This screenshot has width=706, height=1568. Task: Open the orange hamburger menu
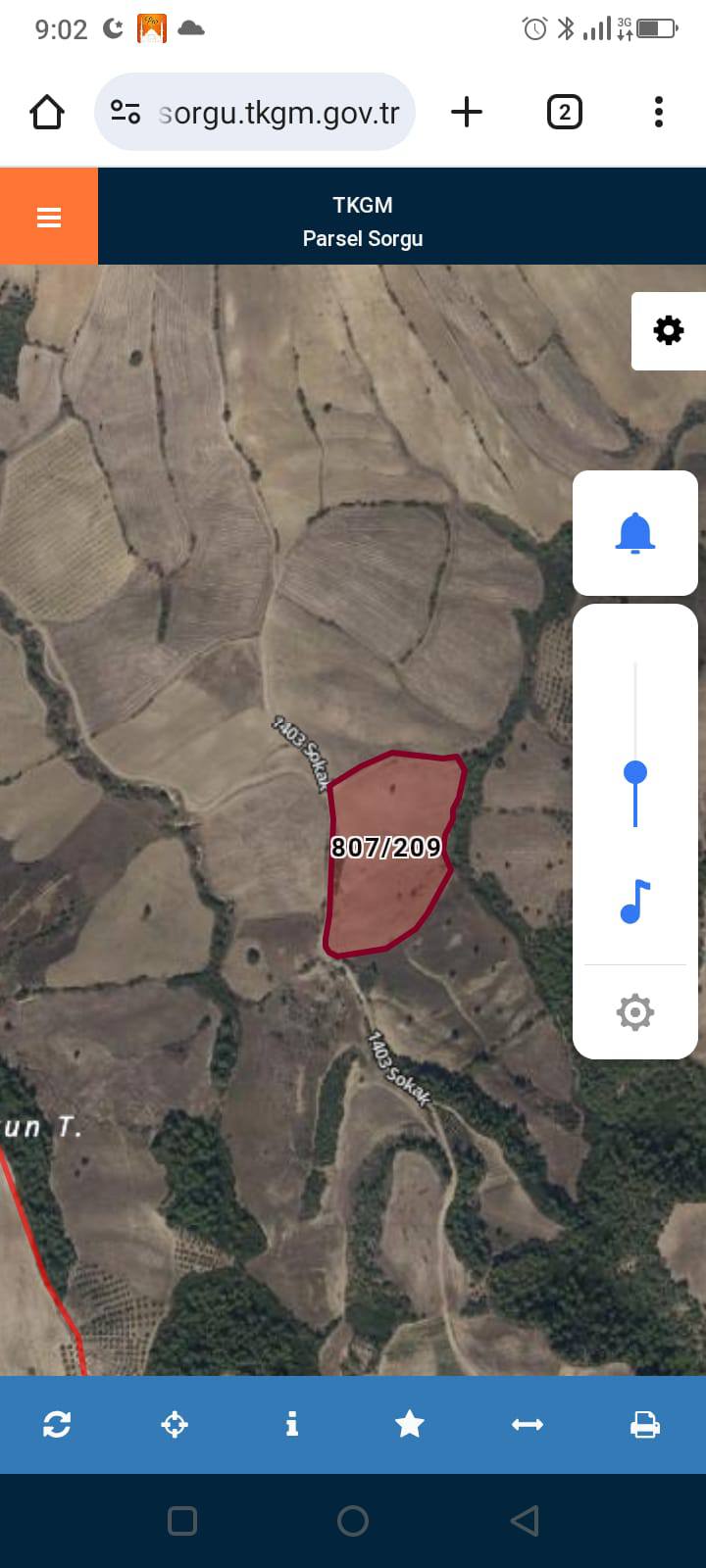click(x=49, y=217)
